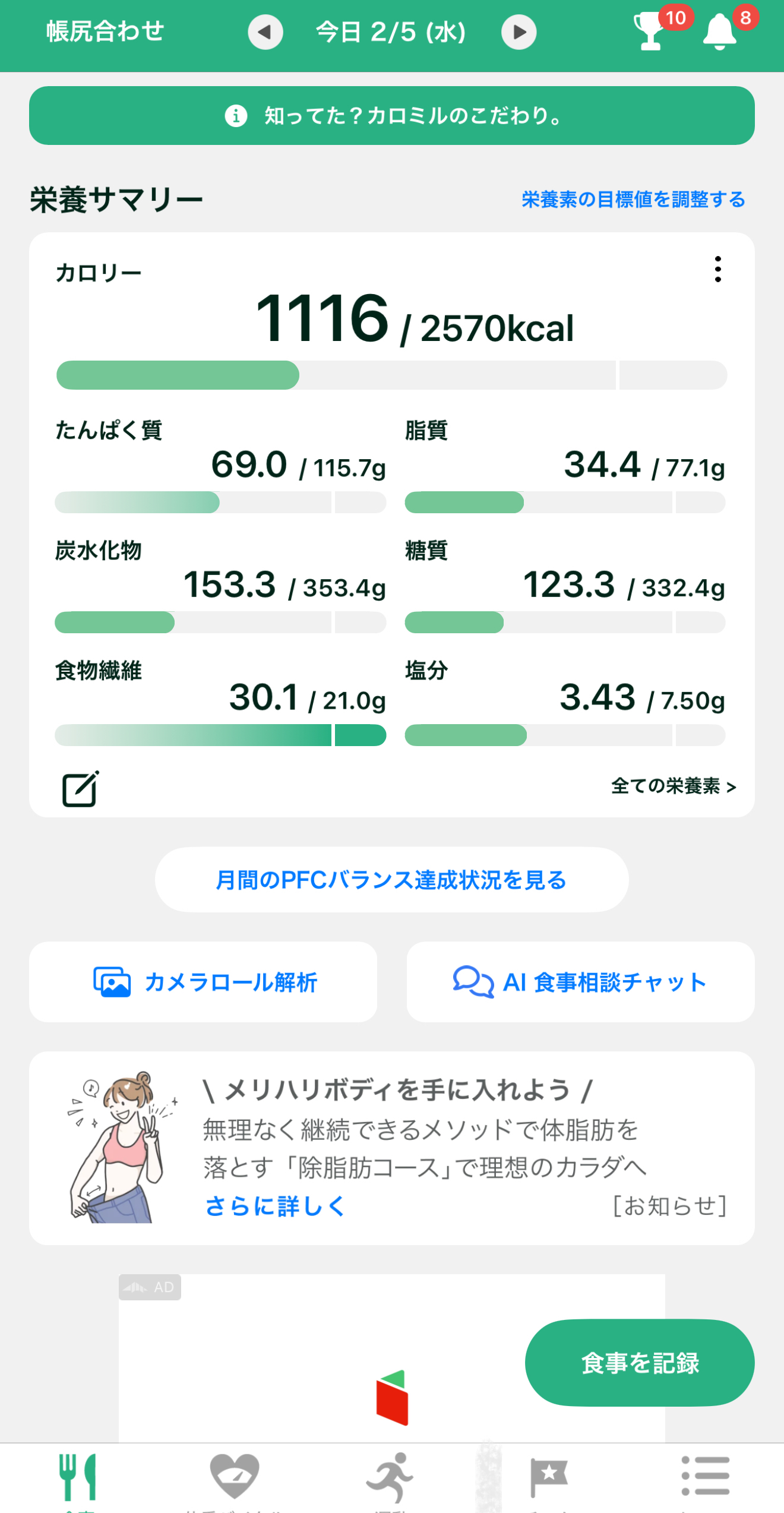
Task: Switch to the meal fork-and-knife tab
Action: [x=78, y=1477]
